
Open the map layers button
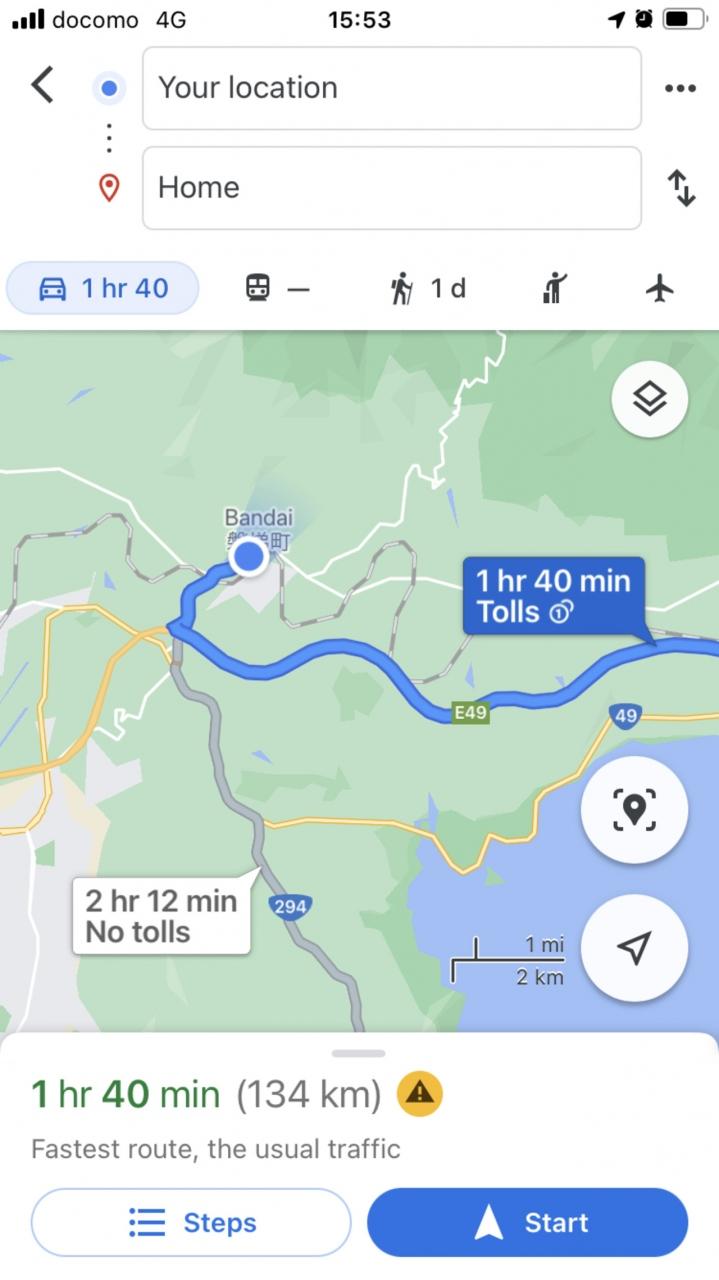(650, 399)
